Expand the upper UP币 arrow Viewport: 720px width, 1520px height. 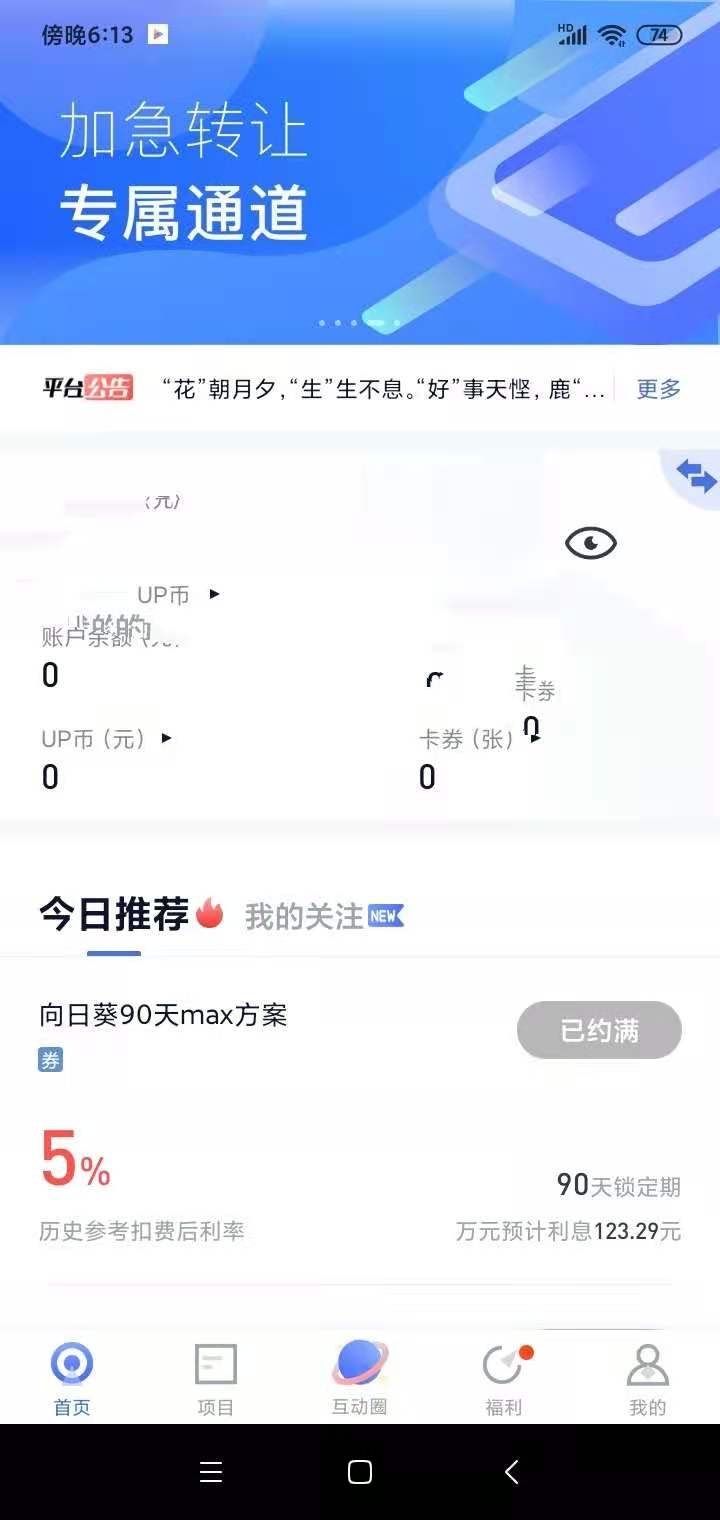[213, 593]
